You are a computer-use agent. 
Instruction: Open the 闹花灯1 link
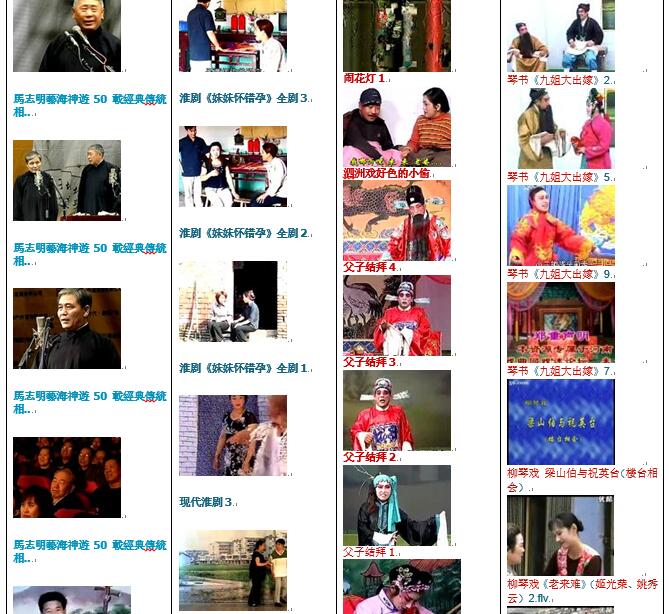tap(364, 78)
